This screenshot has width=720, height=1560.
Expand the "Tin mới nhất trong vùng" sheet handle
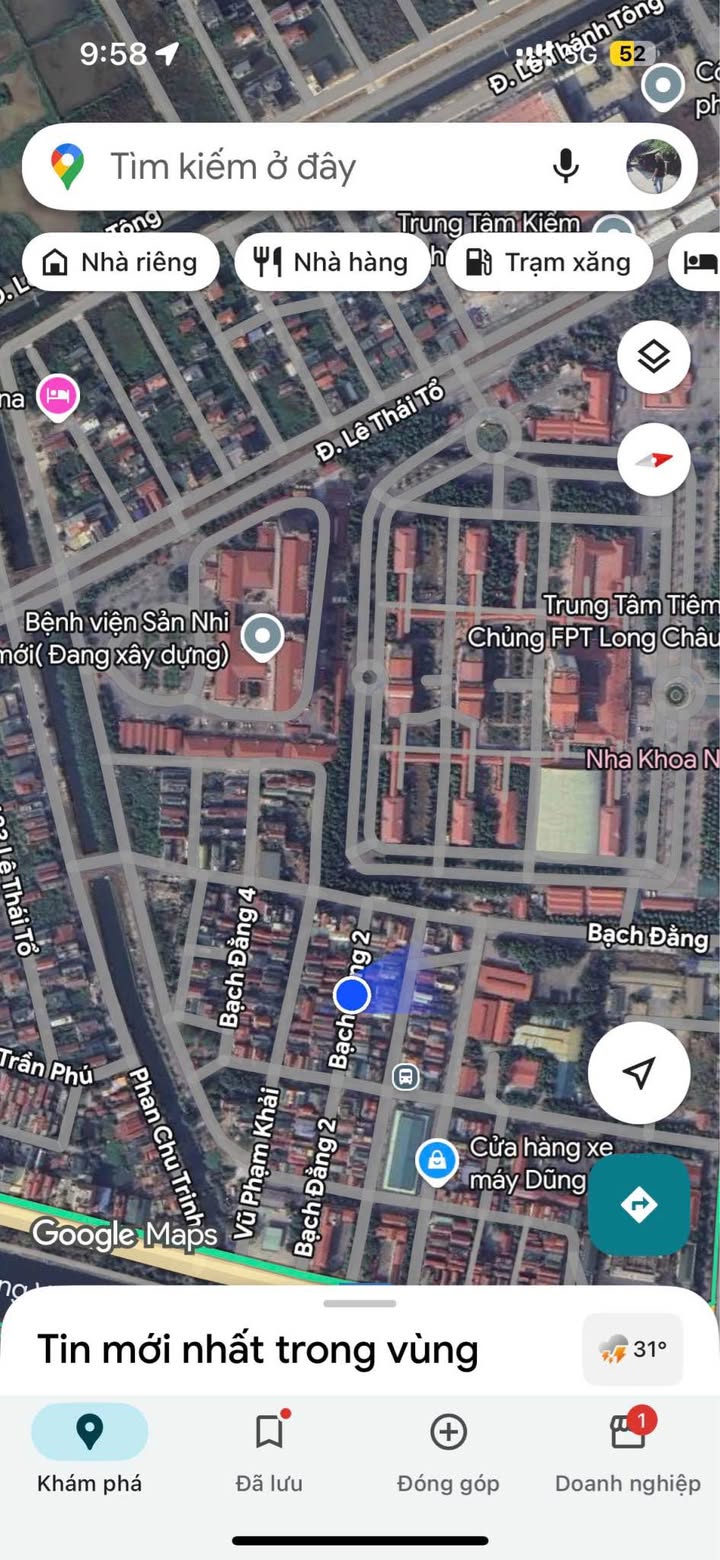pos(360,1303)
